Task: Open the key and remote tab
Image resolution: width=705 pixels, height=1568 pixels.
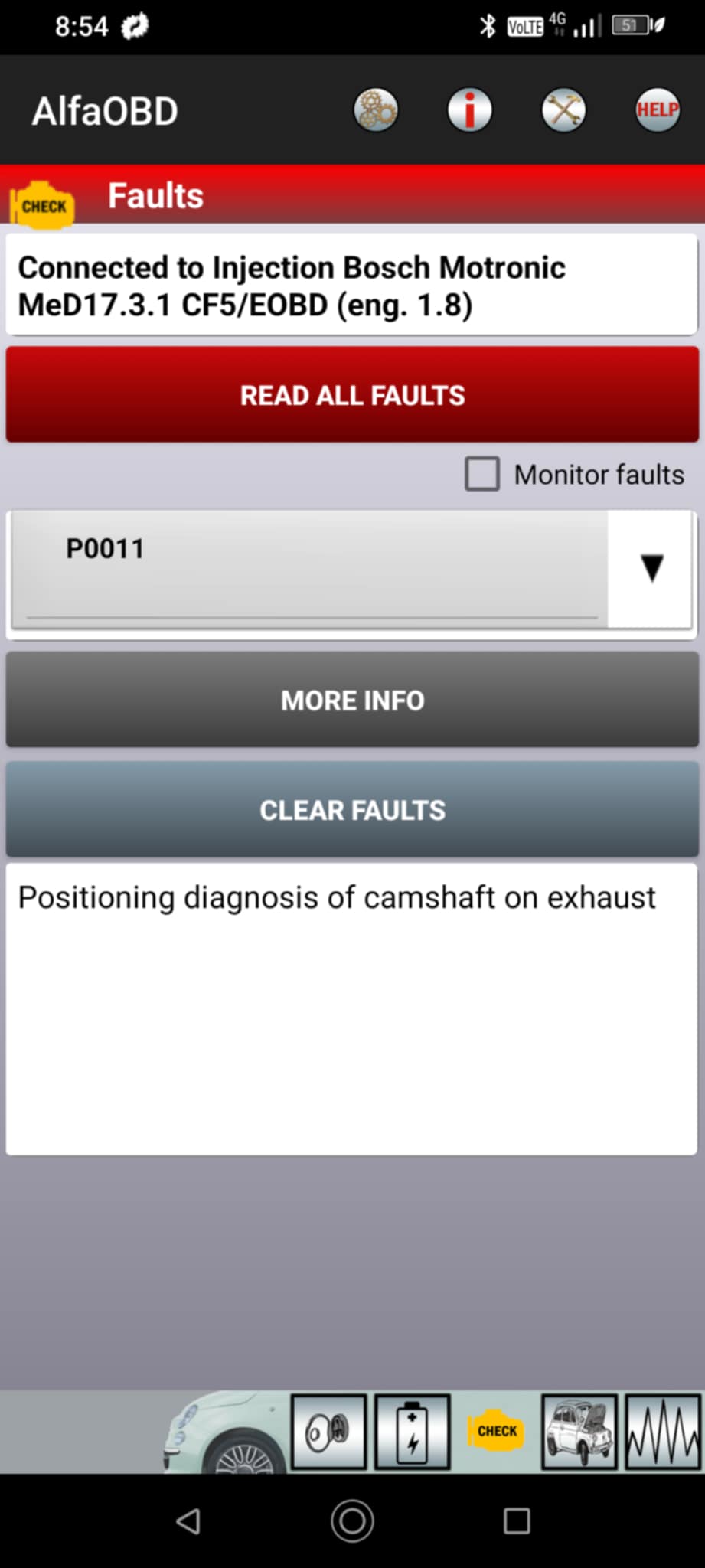Action: (x=328, y=1431)
